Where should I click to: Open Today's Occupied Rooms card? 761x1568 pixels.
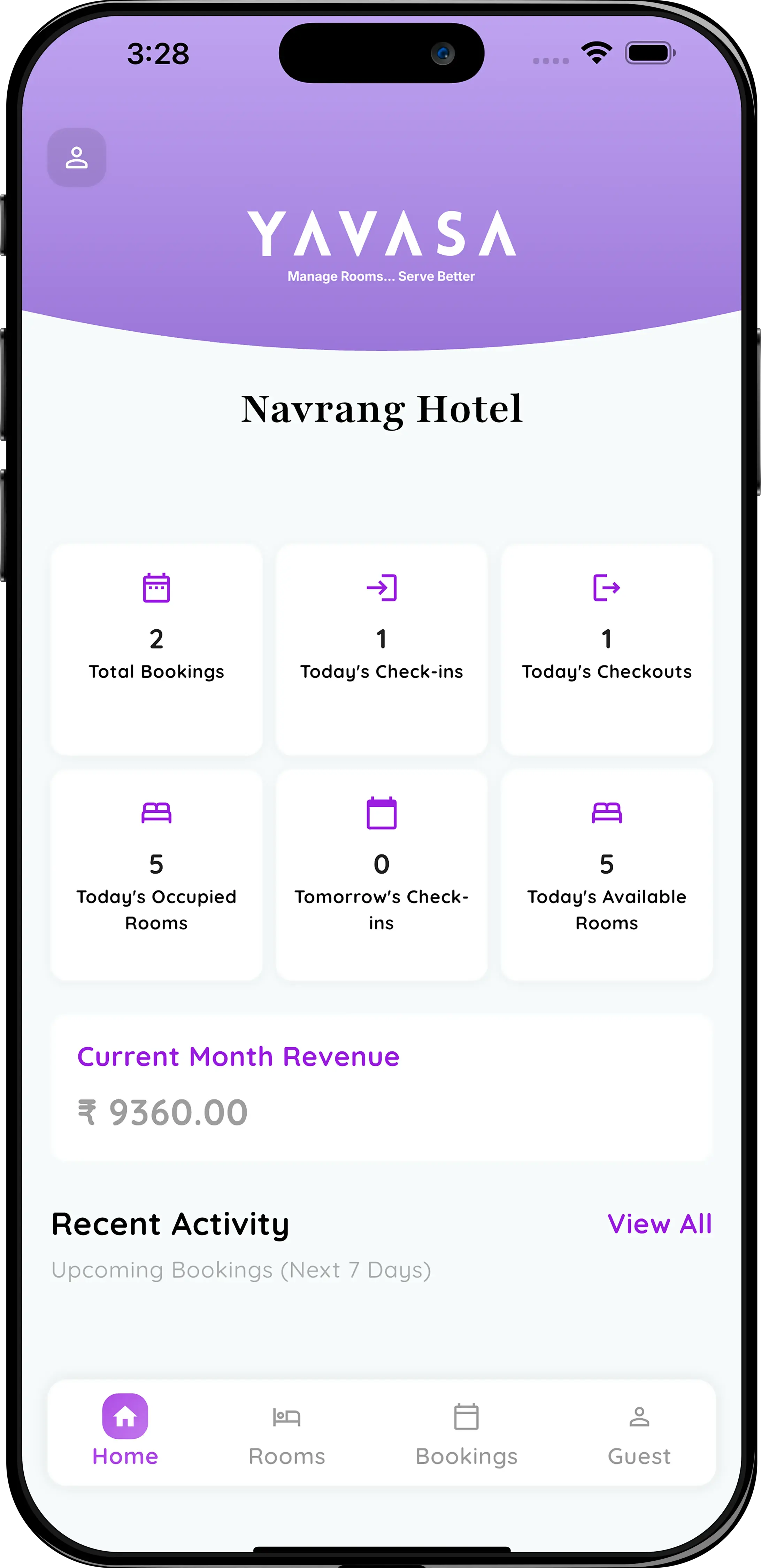[x=156, y=875]
